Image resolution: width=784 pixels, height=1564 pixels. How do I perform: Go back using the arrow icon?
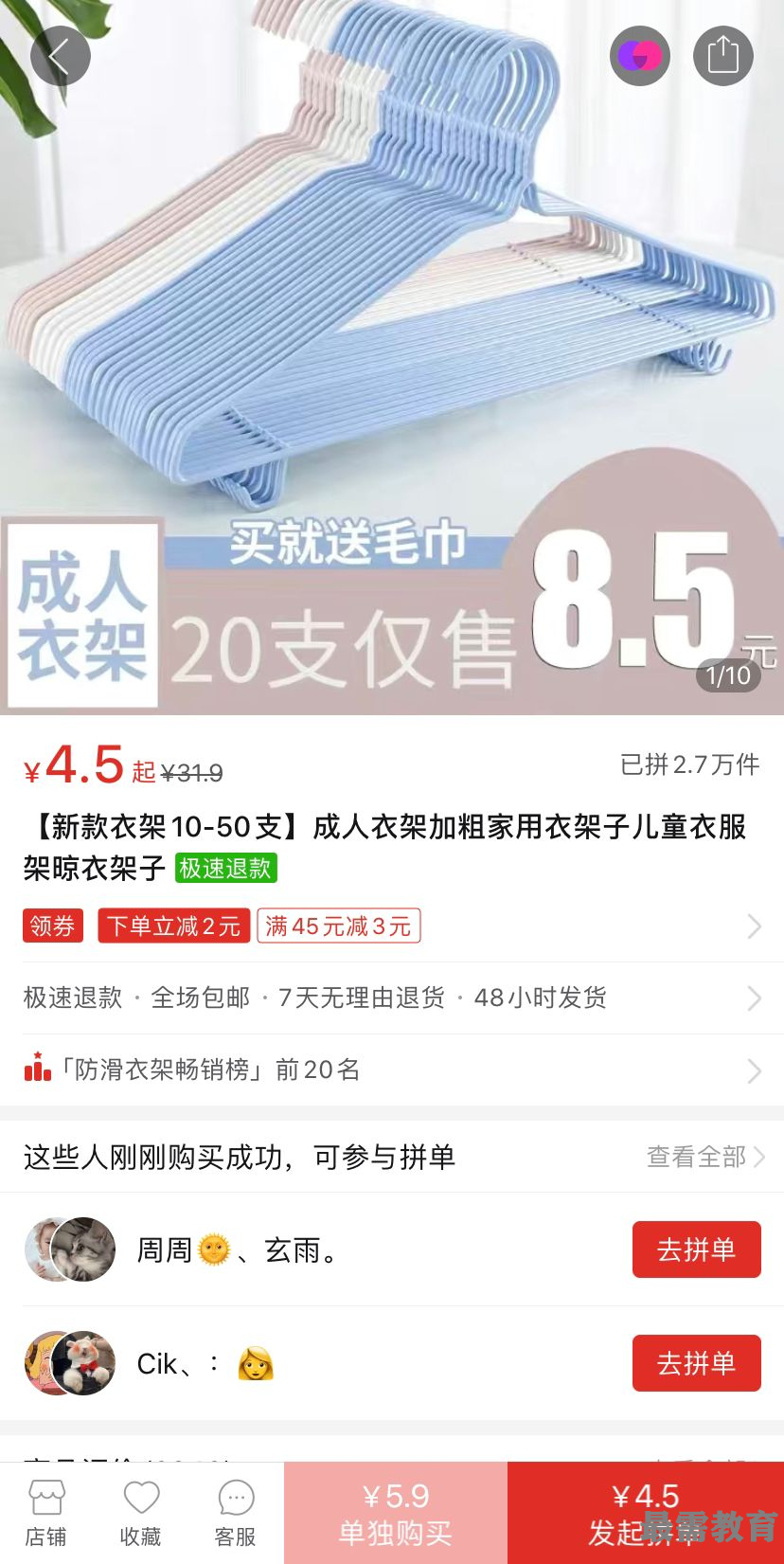(60, 56)
